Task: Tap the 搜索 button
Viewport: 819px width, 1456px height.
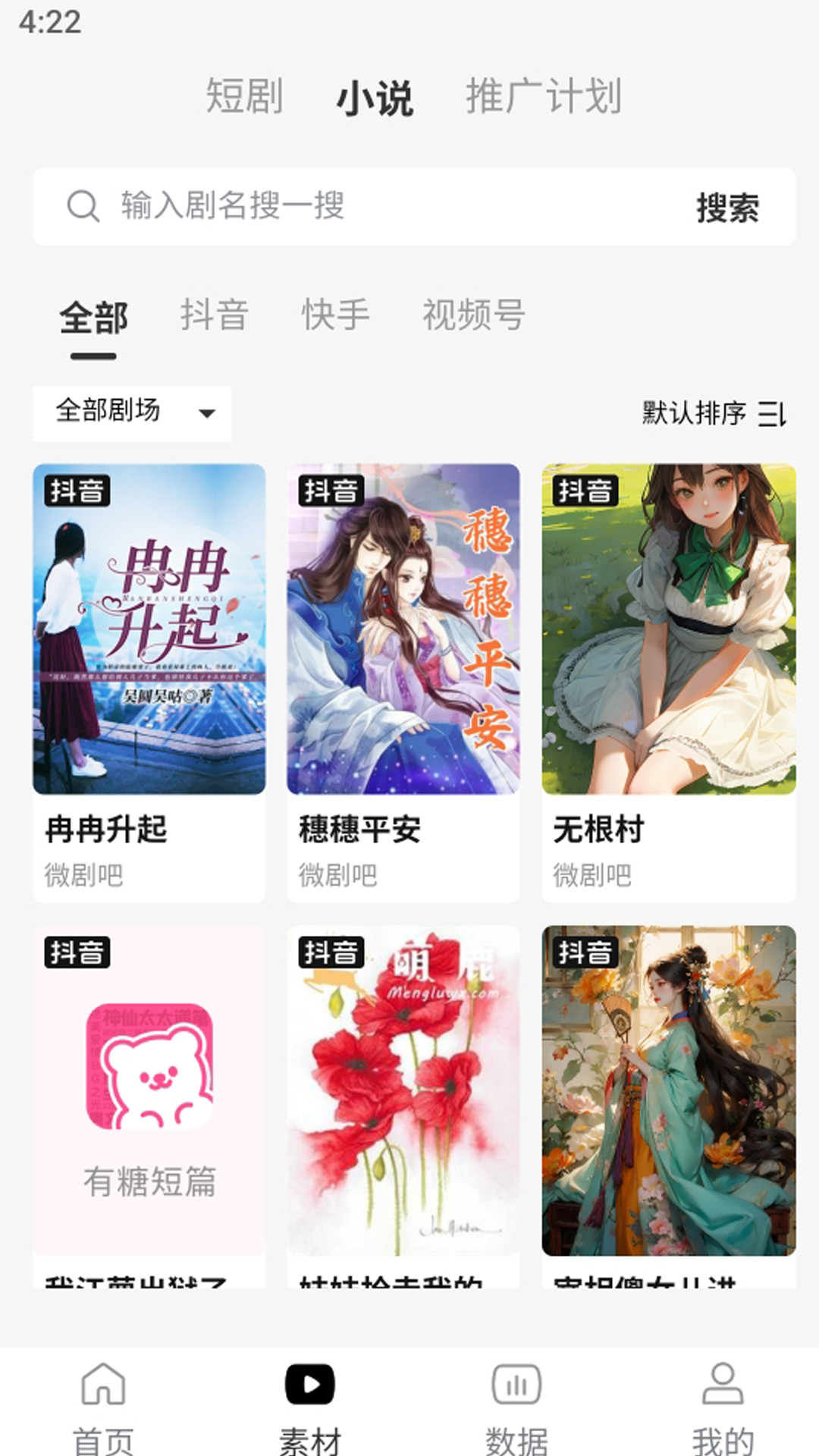Action: coord(727,207)
